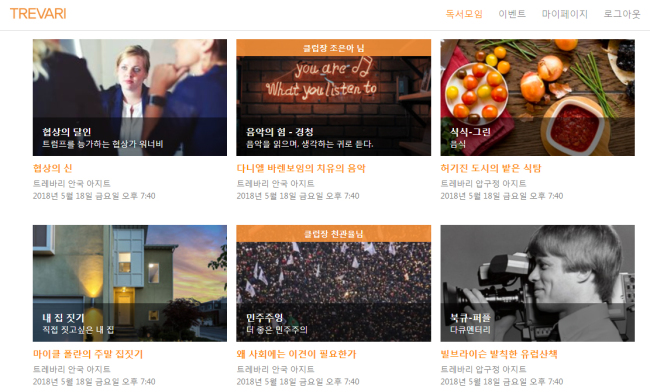Open the 내 집 짓기 club card
This screenshot has height=392, width=650.
(130, 283)
